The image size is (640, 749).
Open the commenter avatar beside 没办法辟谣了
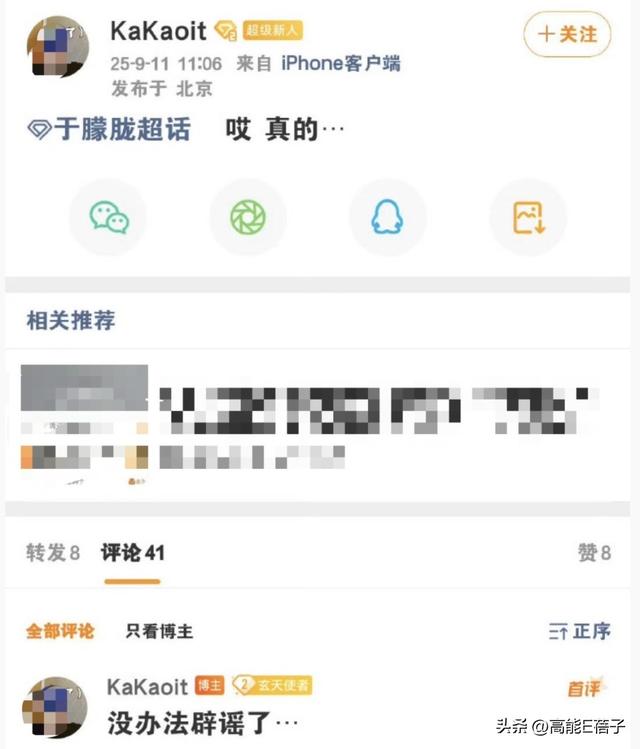[55, 705]
